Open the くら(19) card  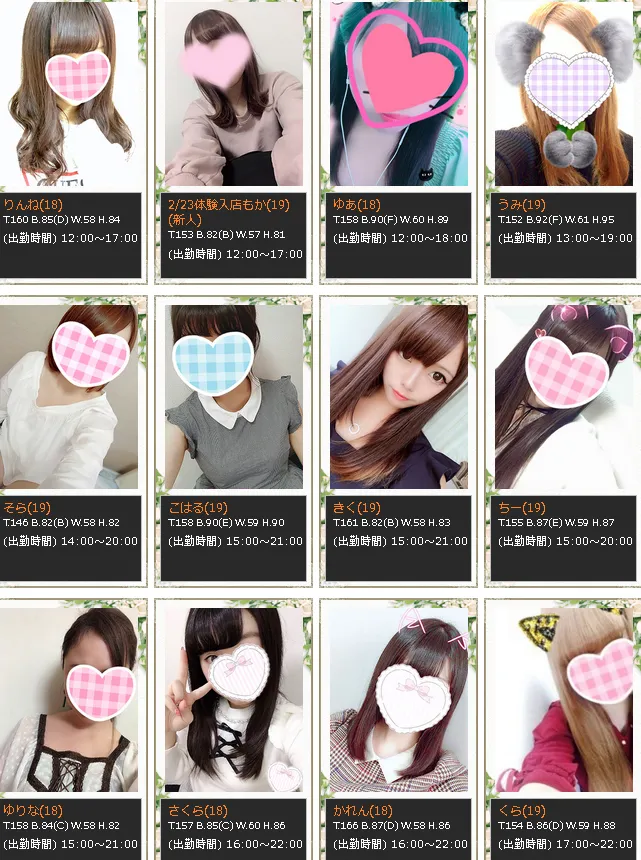pos(565,700)
